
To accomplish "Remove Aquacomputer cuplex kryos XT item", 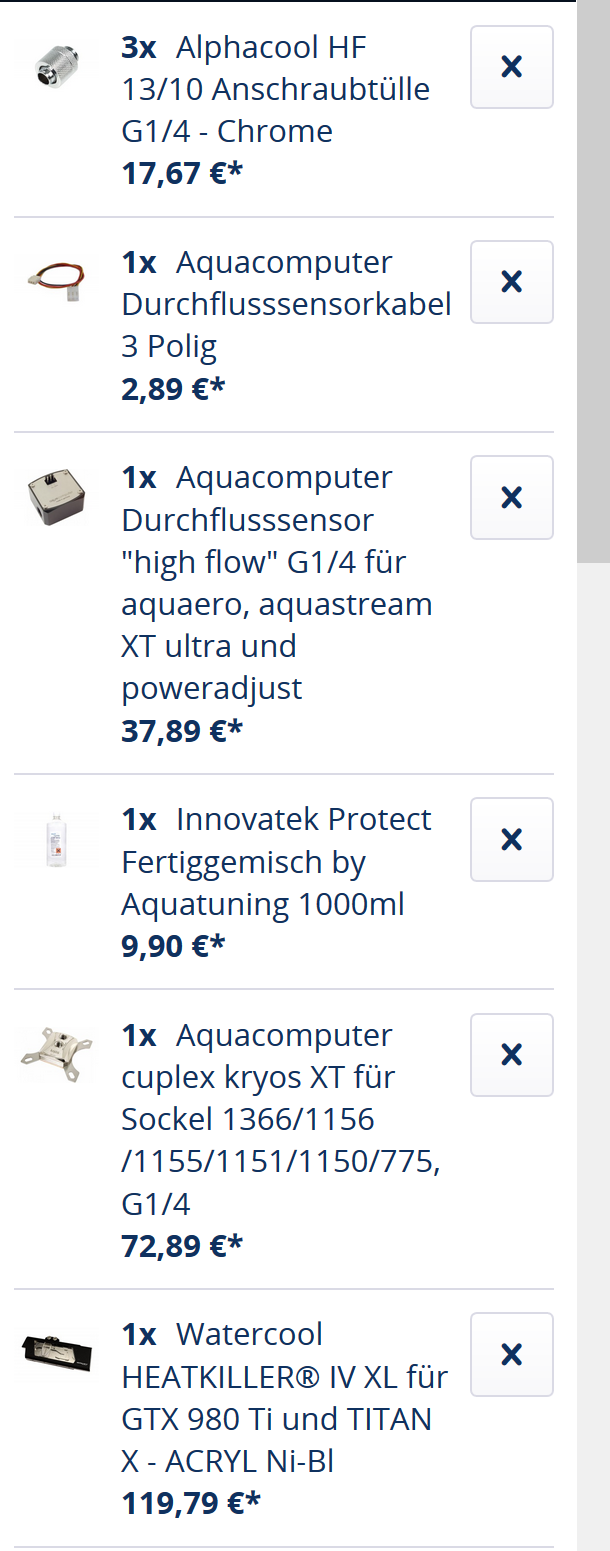I will [511, 1054].
